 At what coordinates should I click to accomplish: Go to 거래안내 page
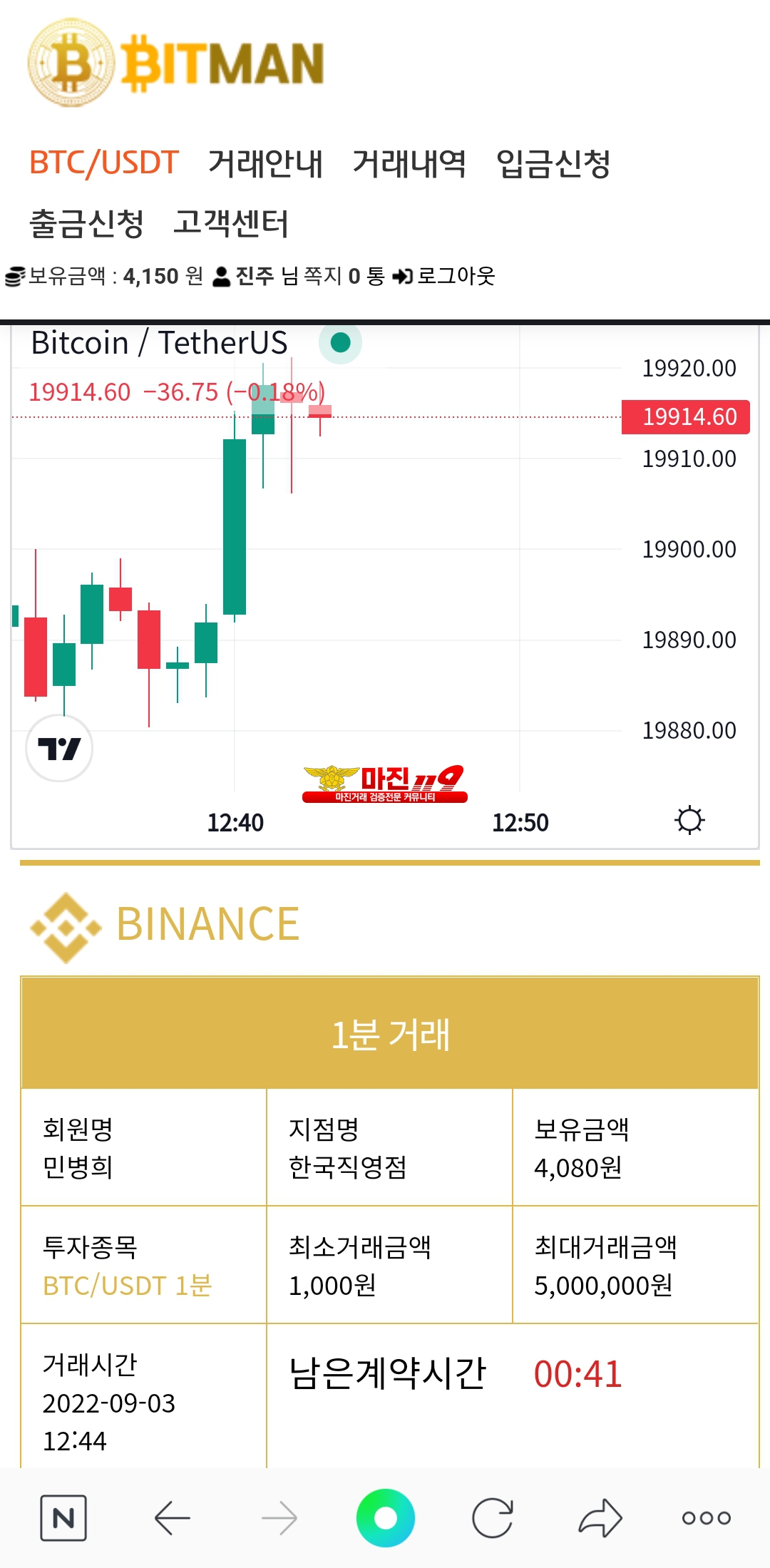tap(265, 163)
